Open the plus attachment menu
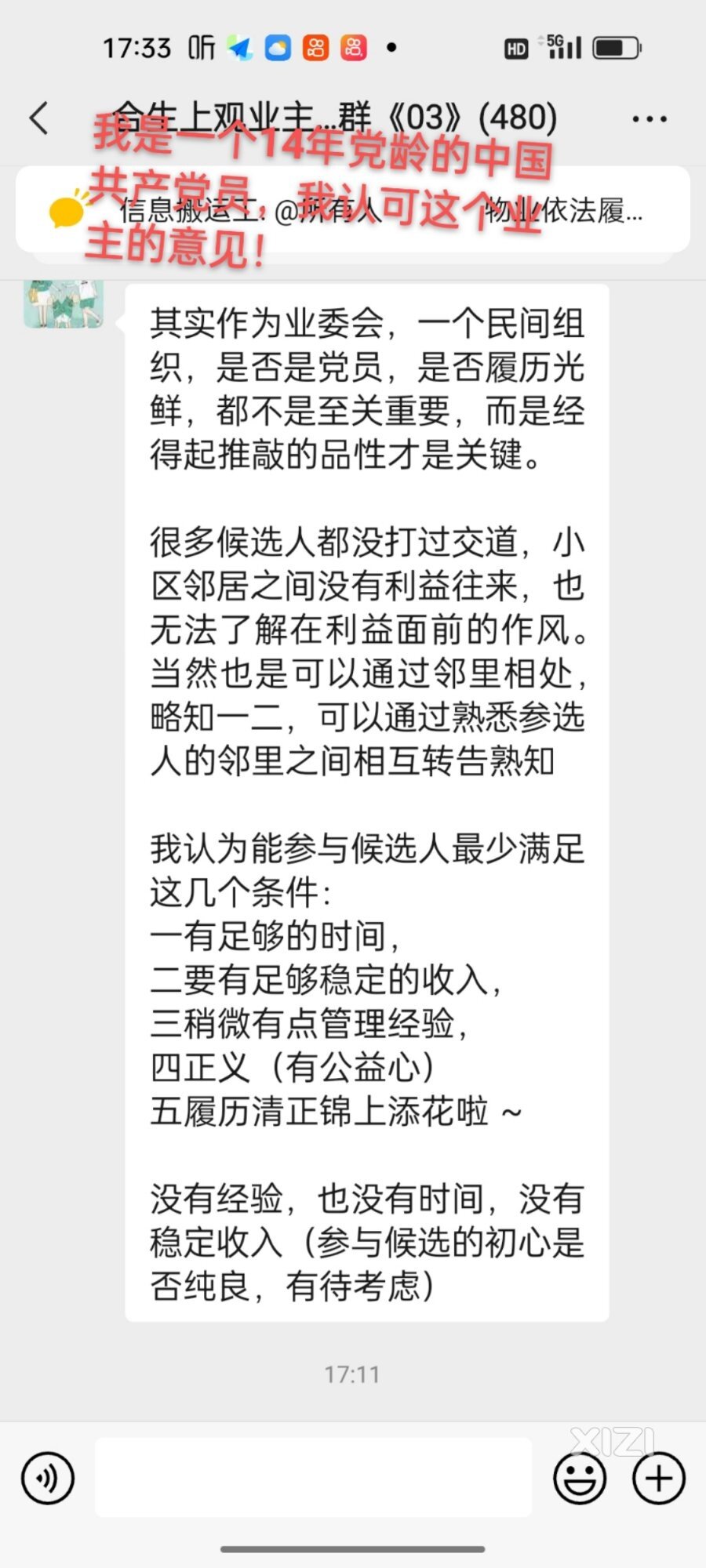706x1568 pixels. pos(658,1479)
